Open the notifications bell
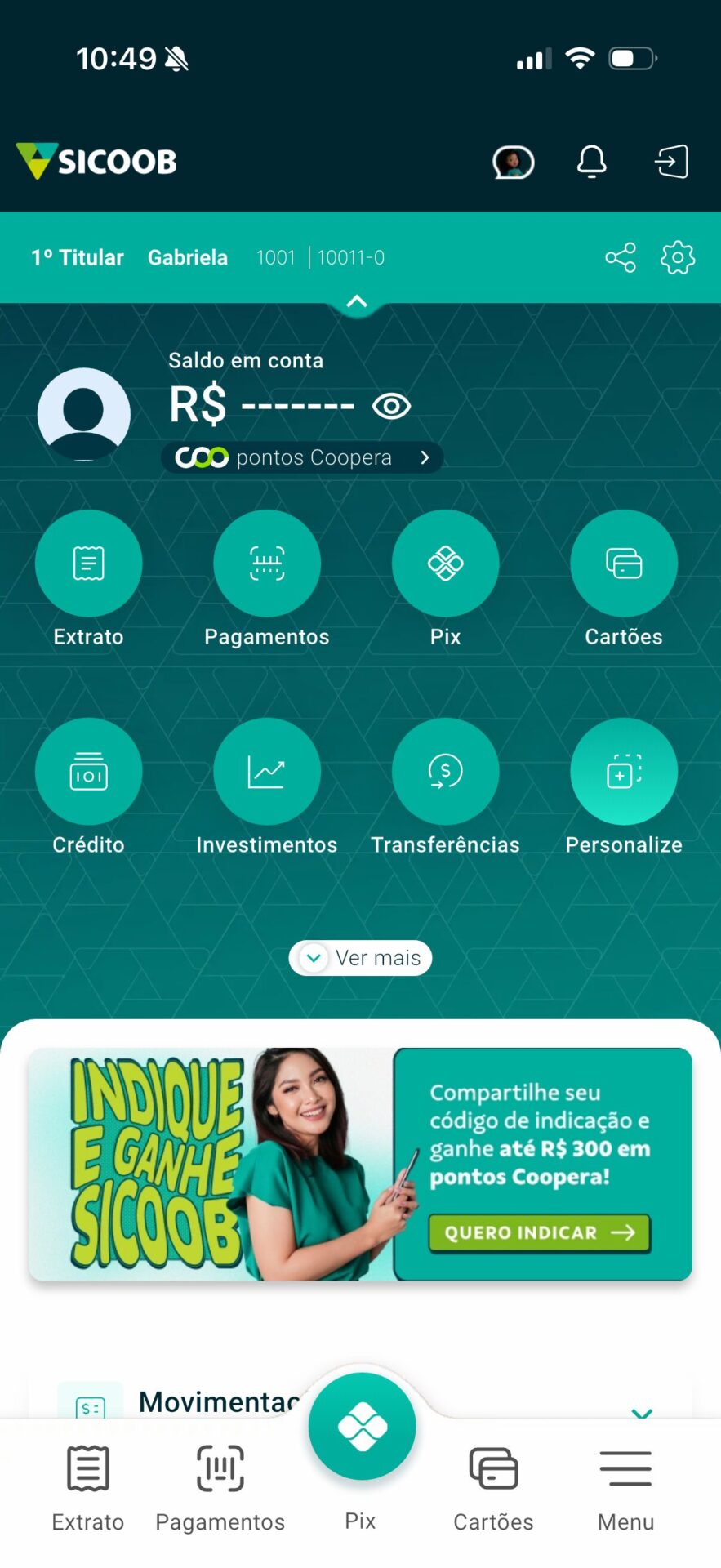This screenshot has width=721, height=1568. click(591, 162)
